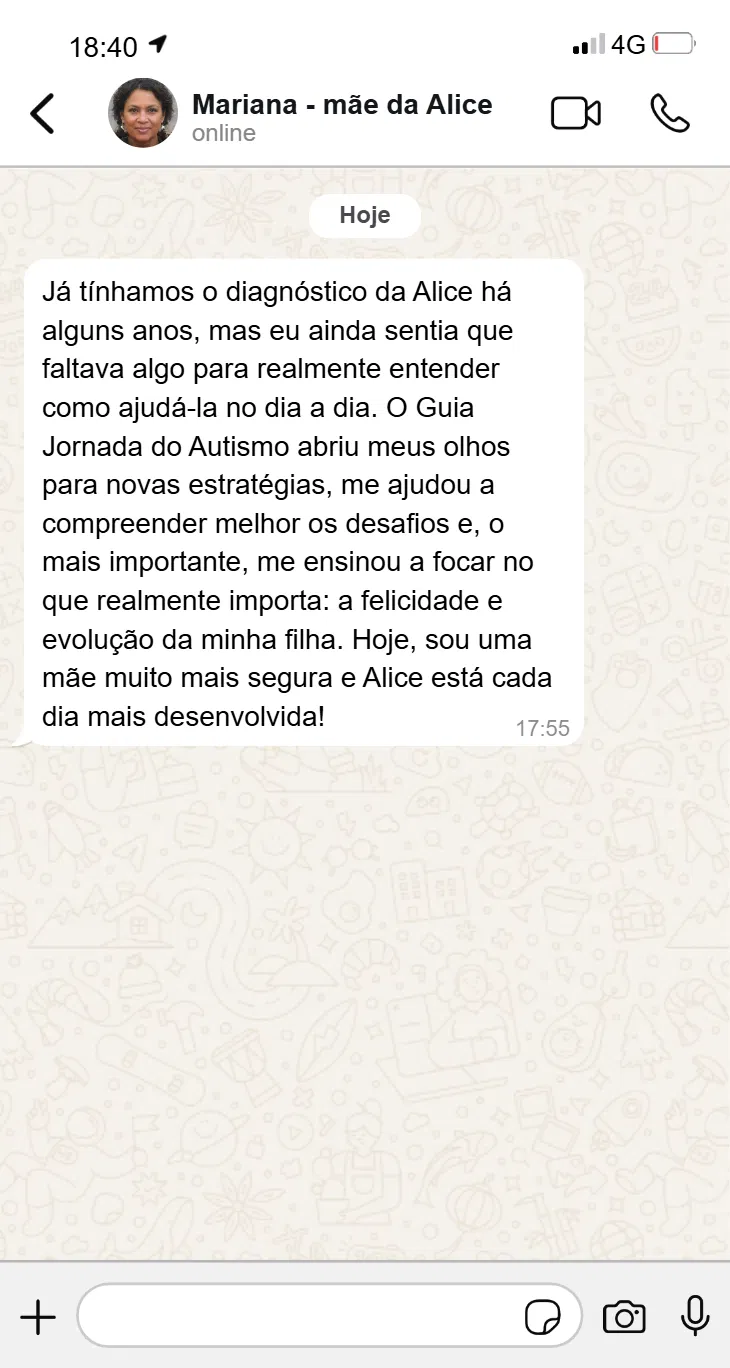This screenshot has width=730, height=1368.
Task: Open the sticker picker
Action: point(543,1318)
